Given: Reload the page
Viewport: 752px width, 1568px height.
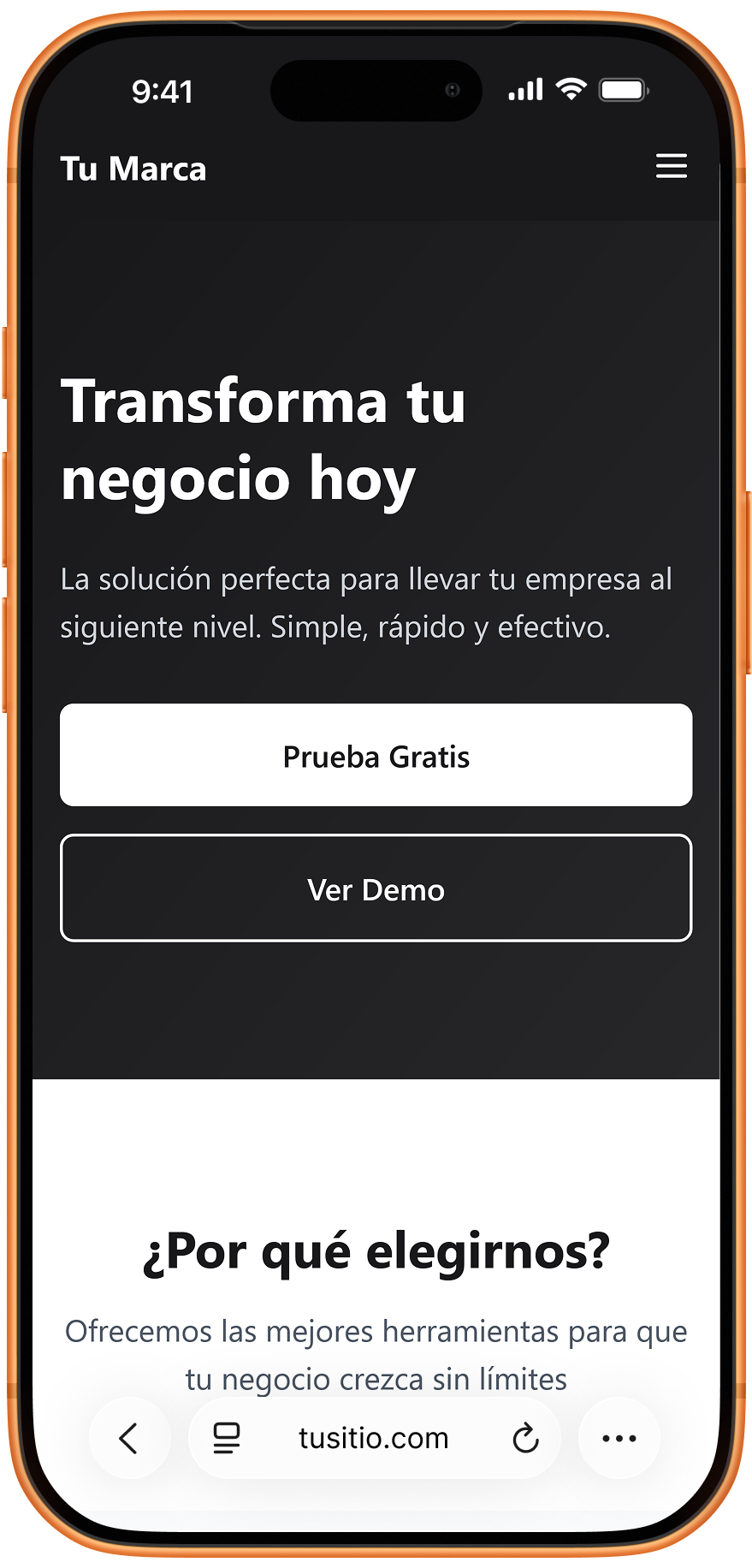Looking at the screenshot, I should pos(525,1438).
